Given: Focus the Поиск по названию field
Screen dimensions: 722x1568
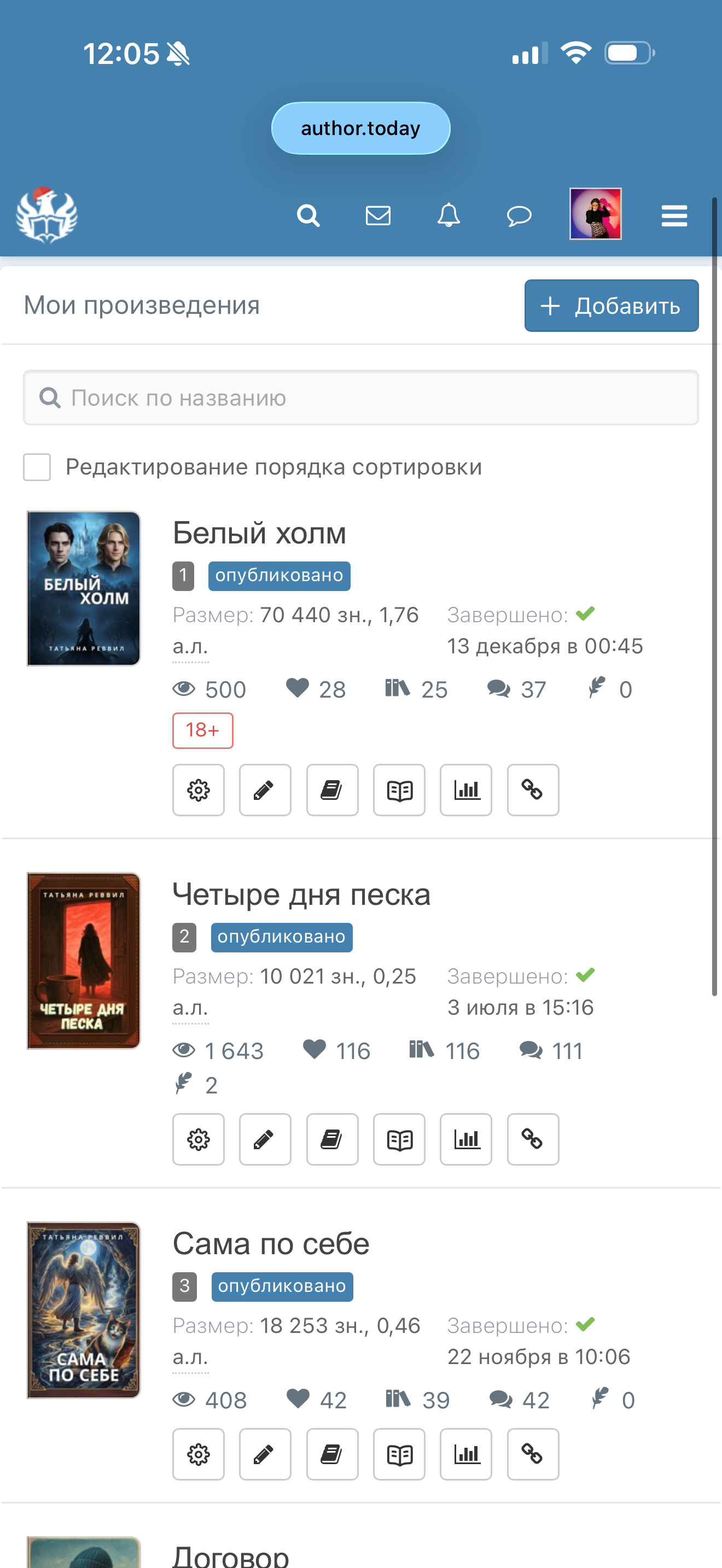Looking at the screenshot, I should [360, 397].
